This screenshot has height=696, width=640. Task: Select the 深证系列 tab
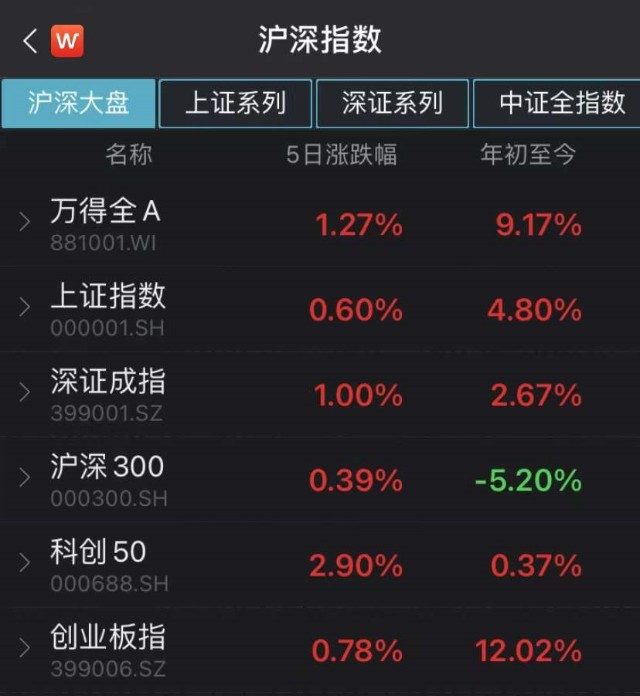point(392,103)
